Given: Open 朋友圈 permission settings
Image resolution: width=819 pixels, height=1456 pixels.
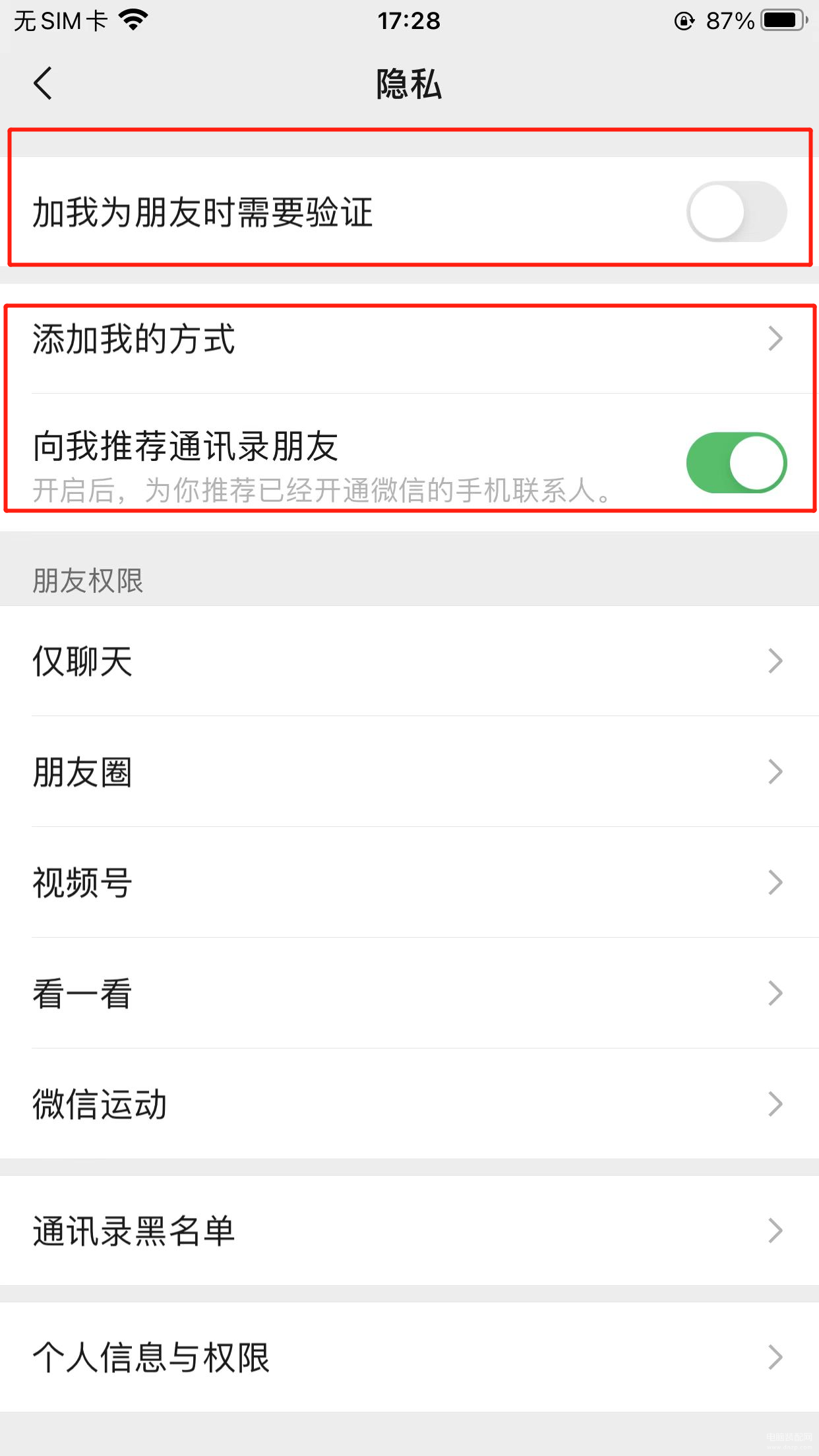Looking at the screenshot, I should click(x=409, y=772).
